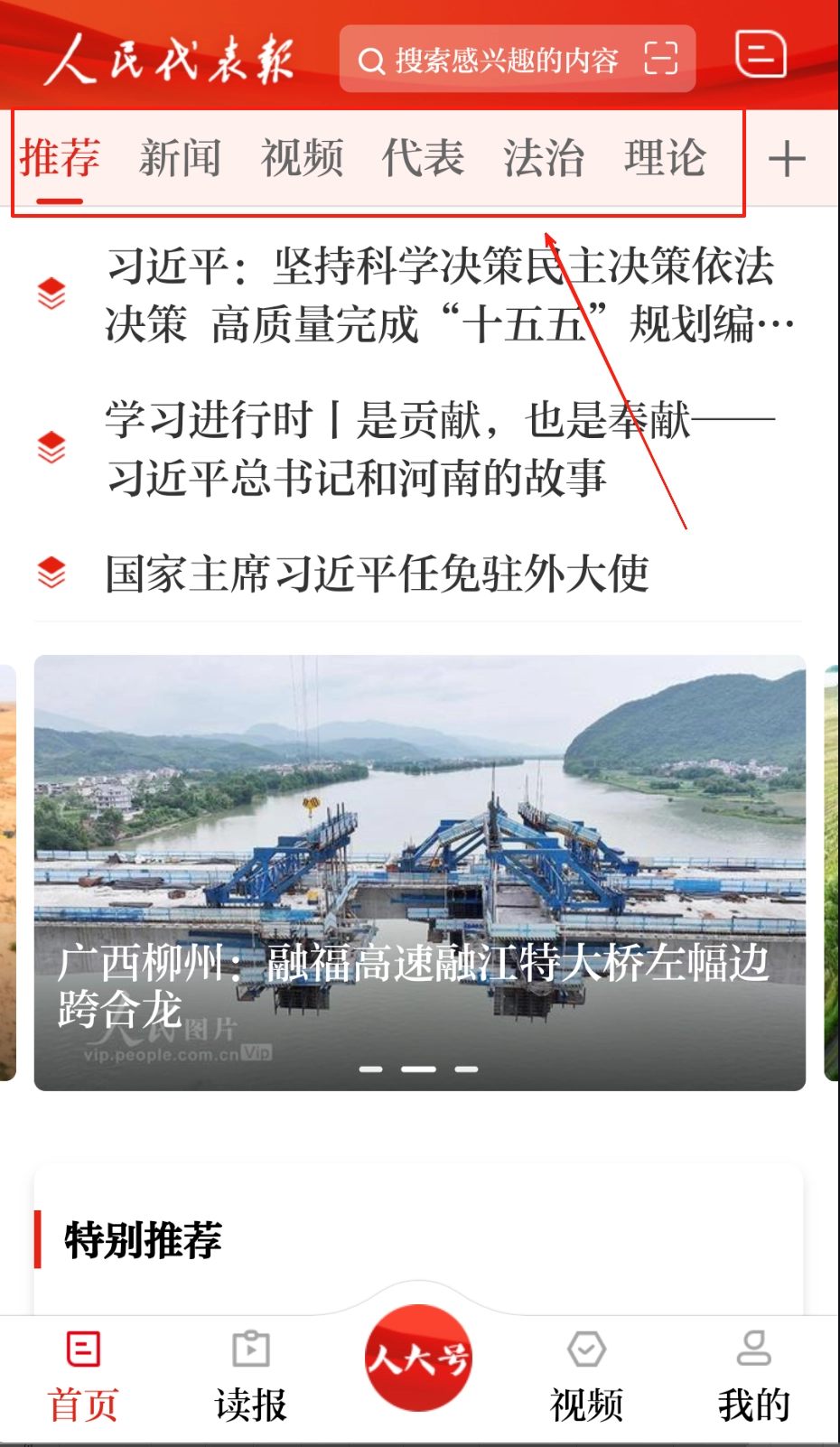Switch to the 视频 top tab

(x=302, y=159)
